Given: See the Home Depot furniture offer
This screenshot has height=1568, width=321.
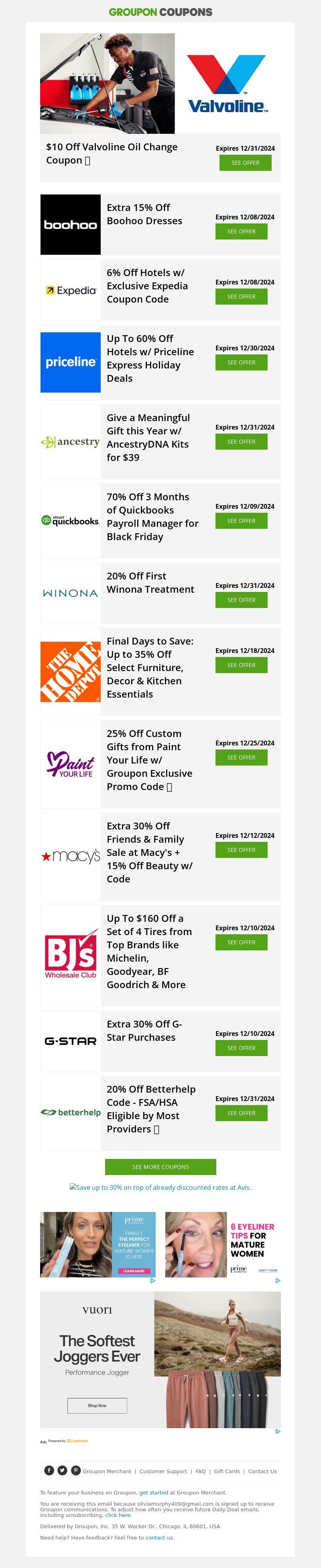Looking at the screenshot, I should point(242,665).
